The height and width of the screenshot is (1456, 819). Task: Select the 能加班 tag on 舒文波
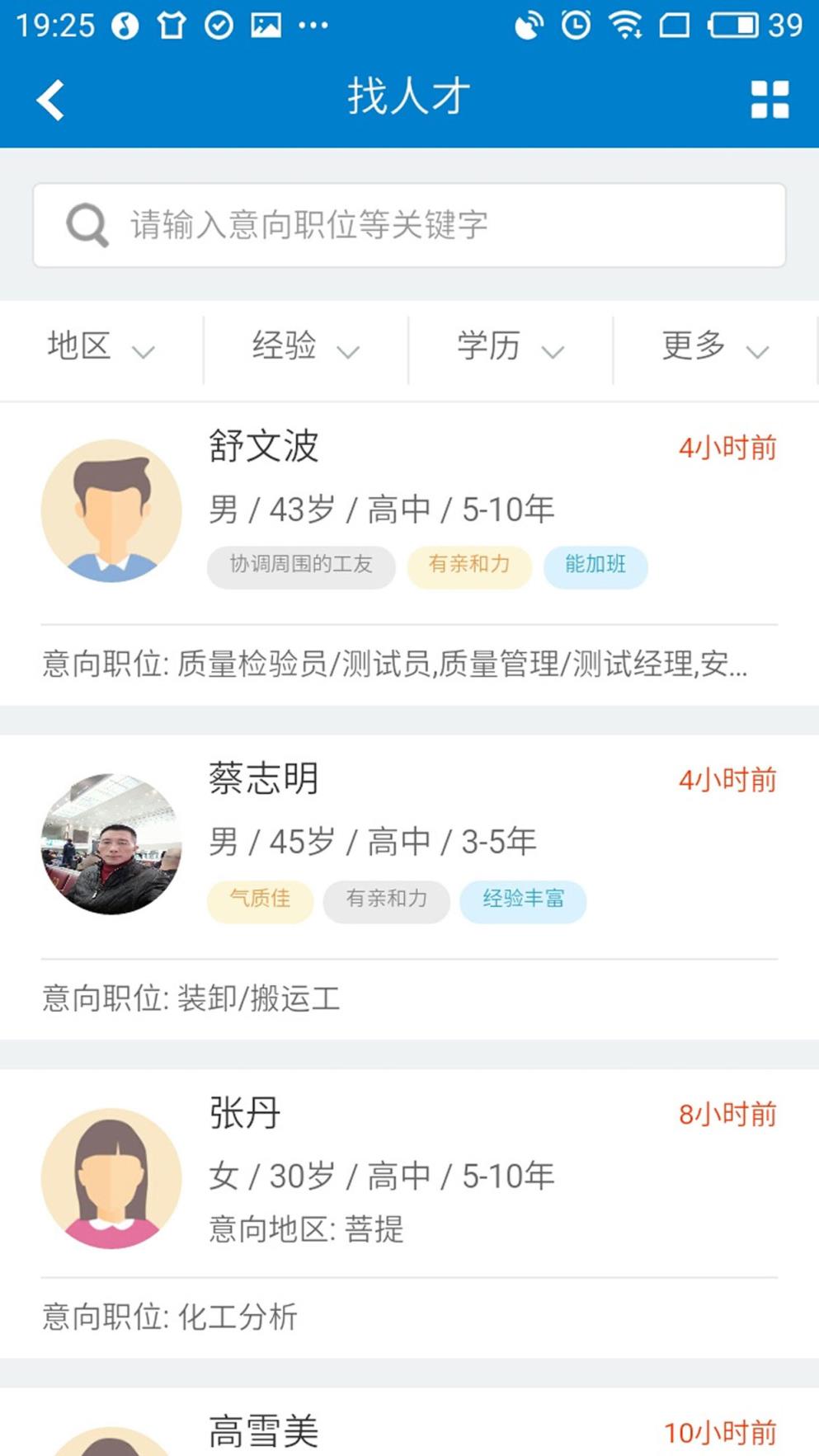[595, 566]
